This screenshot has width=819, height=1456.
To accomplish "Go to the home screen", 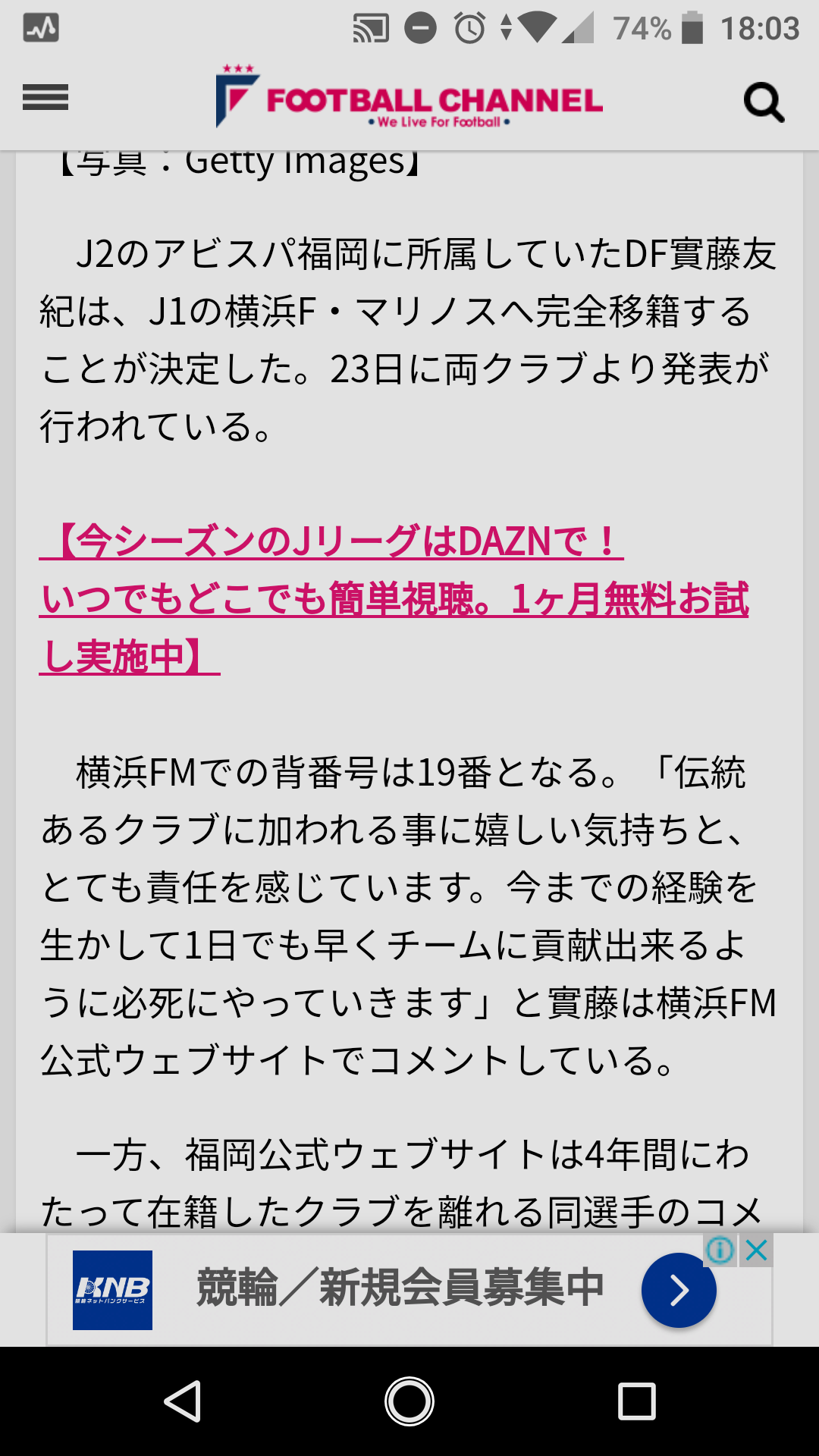I will [409, 1401].
